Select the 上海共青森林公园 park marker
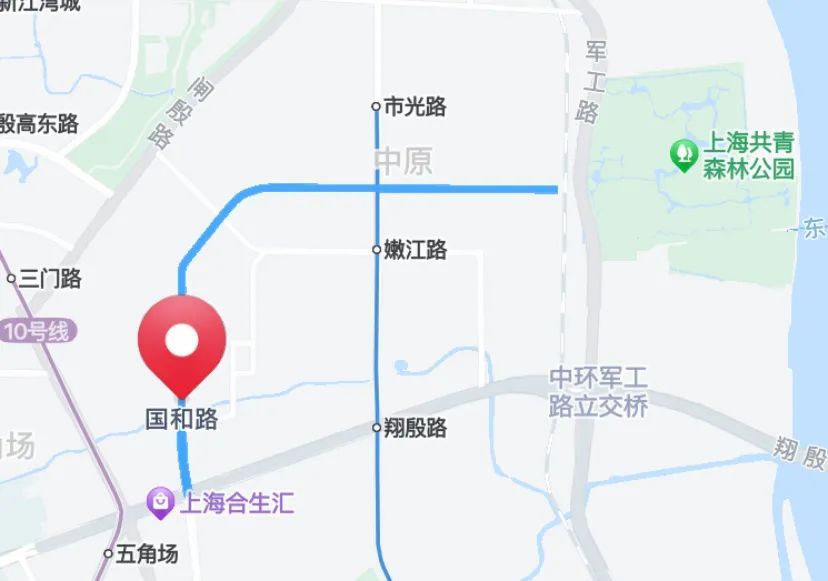Screen dimensions: 828x581 [x=685, y=155]
